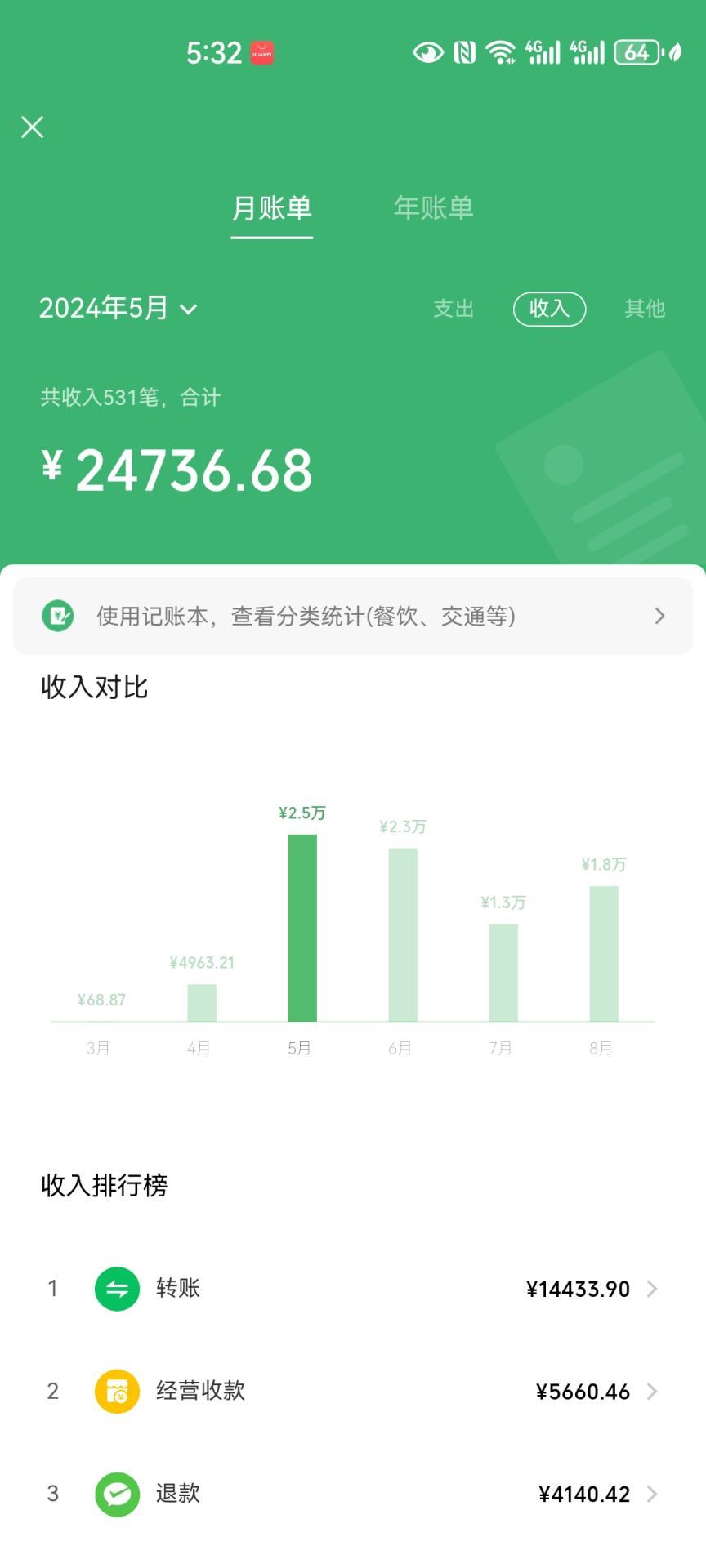Select the 7月 bar in the chart

click(503, 973)
